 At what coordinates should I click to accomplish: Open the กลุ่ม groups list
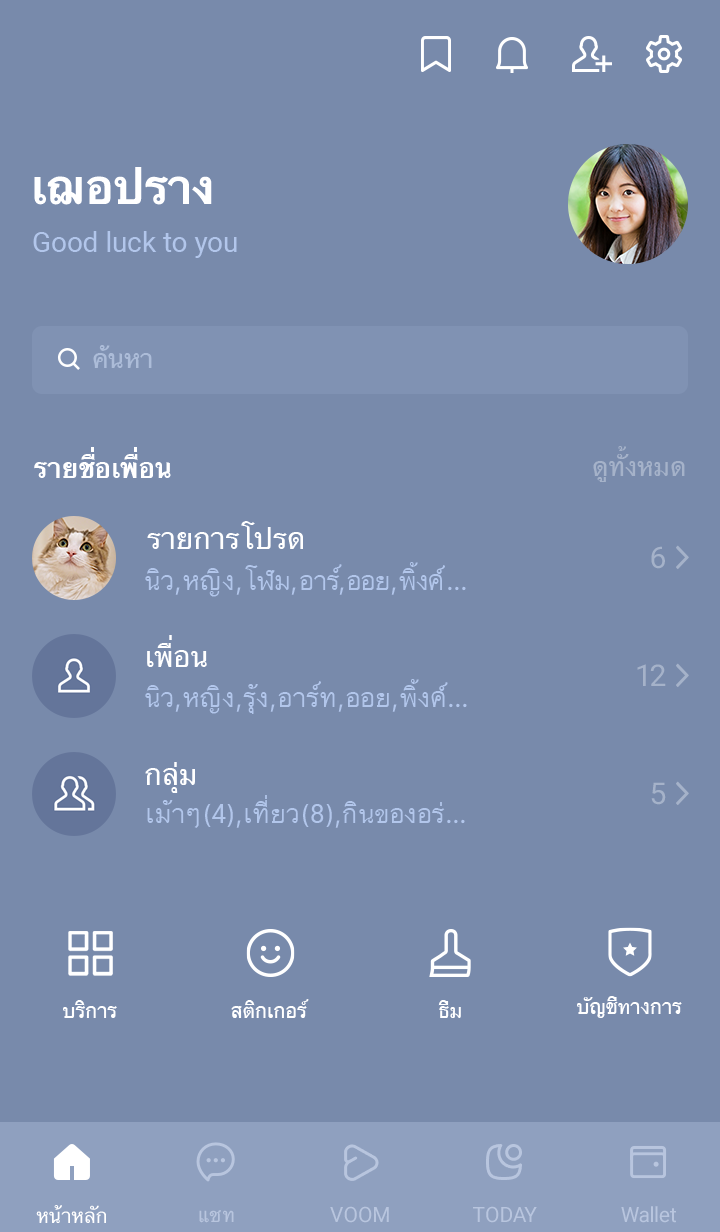[x=360, y=794]
